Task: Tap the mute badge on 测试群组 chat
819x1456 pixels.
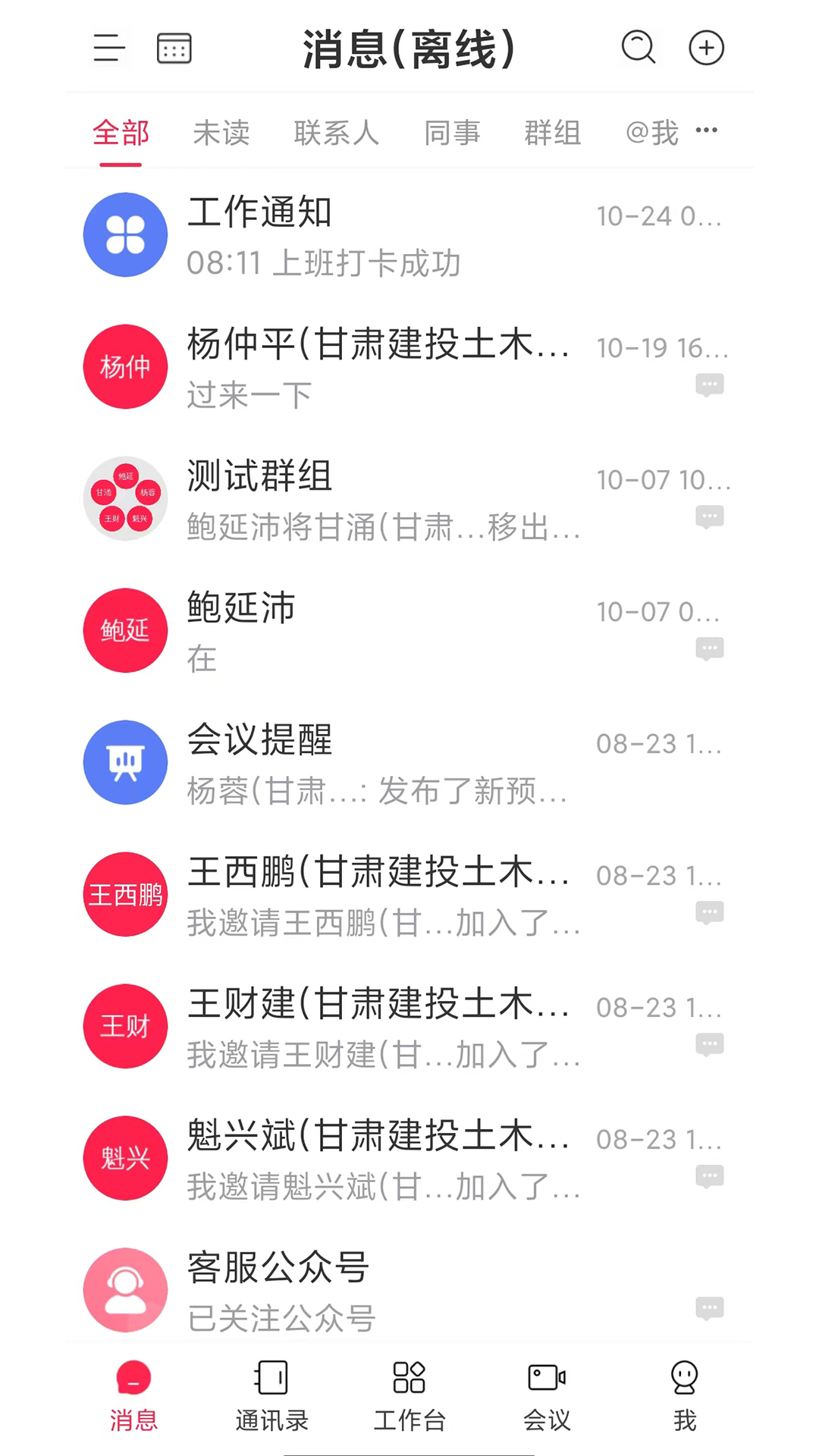Action: click(710, 516)
